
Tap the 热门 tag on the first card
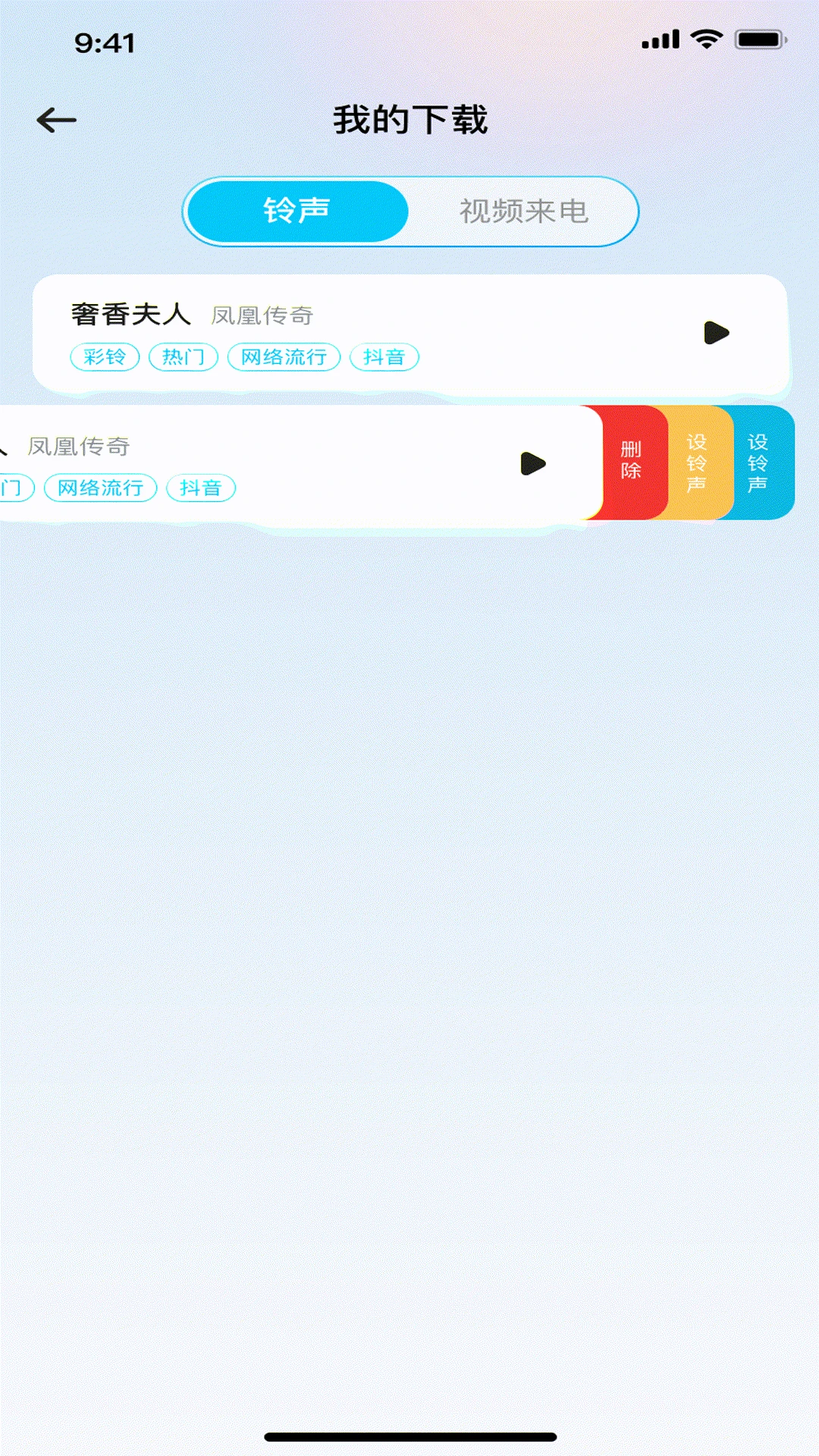pos(184,357)
